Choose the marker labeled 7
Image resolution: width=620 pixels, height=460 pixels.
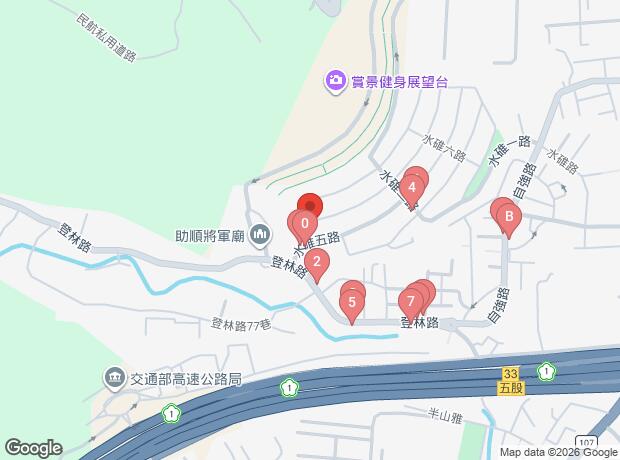point(410,300)
